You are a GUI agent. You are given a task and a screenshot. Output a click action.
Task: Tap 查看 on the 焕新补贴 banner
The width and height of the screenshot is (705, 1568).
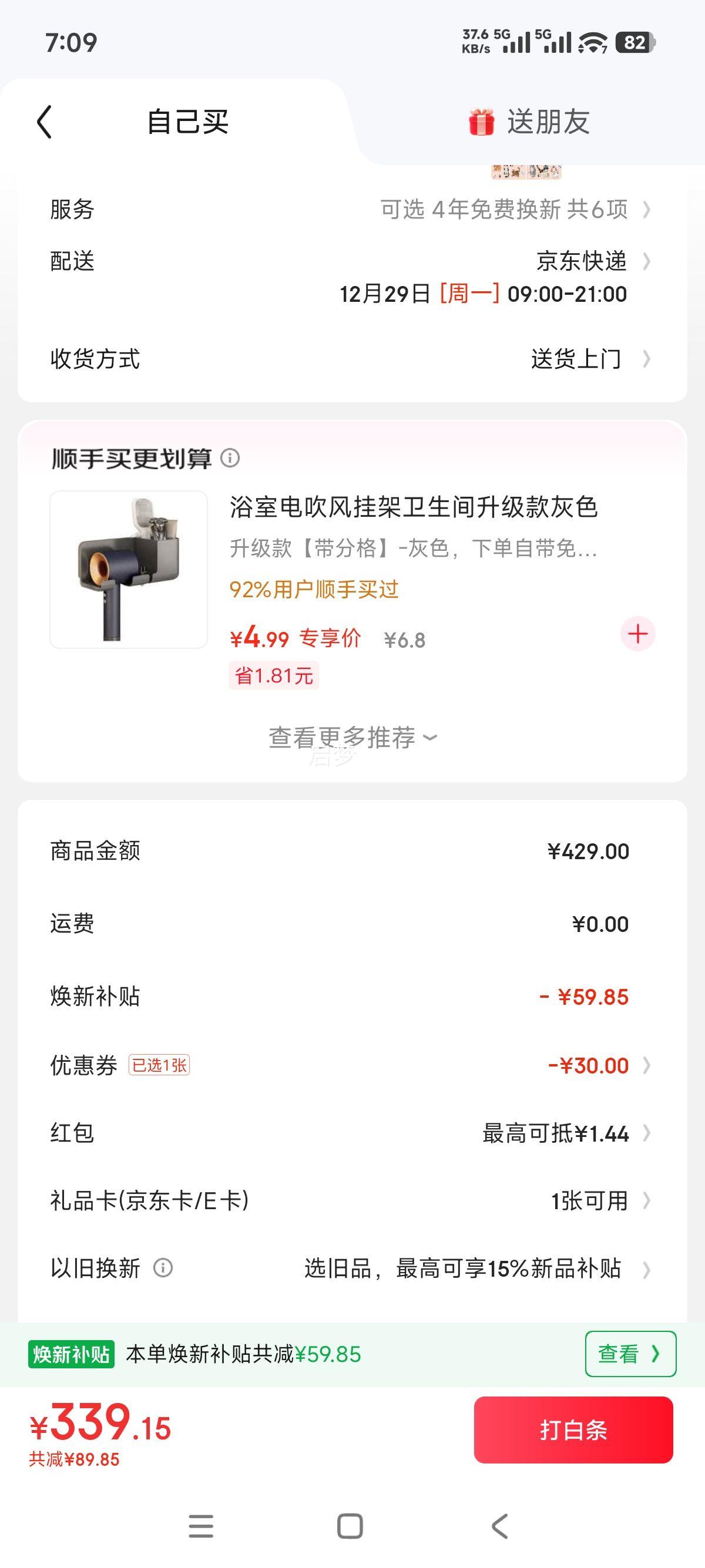click(x=630, y=1354)
